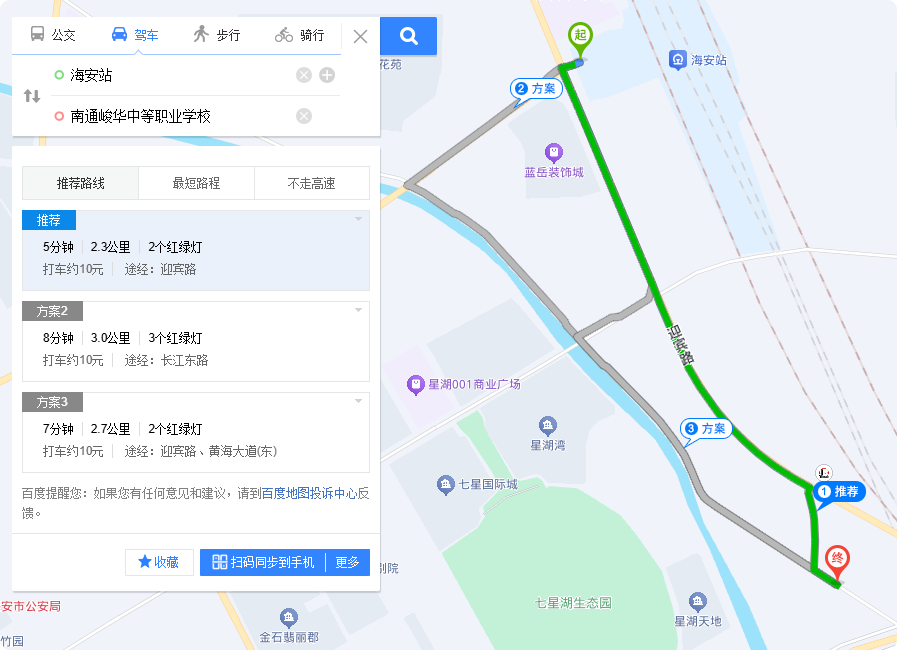Screen dimensions: 897x650
Task: Select the 最短路程 route option
Action: 196,184
